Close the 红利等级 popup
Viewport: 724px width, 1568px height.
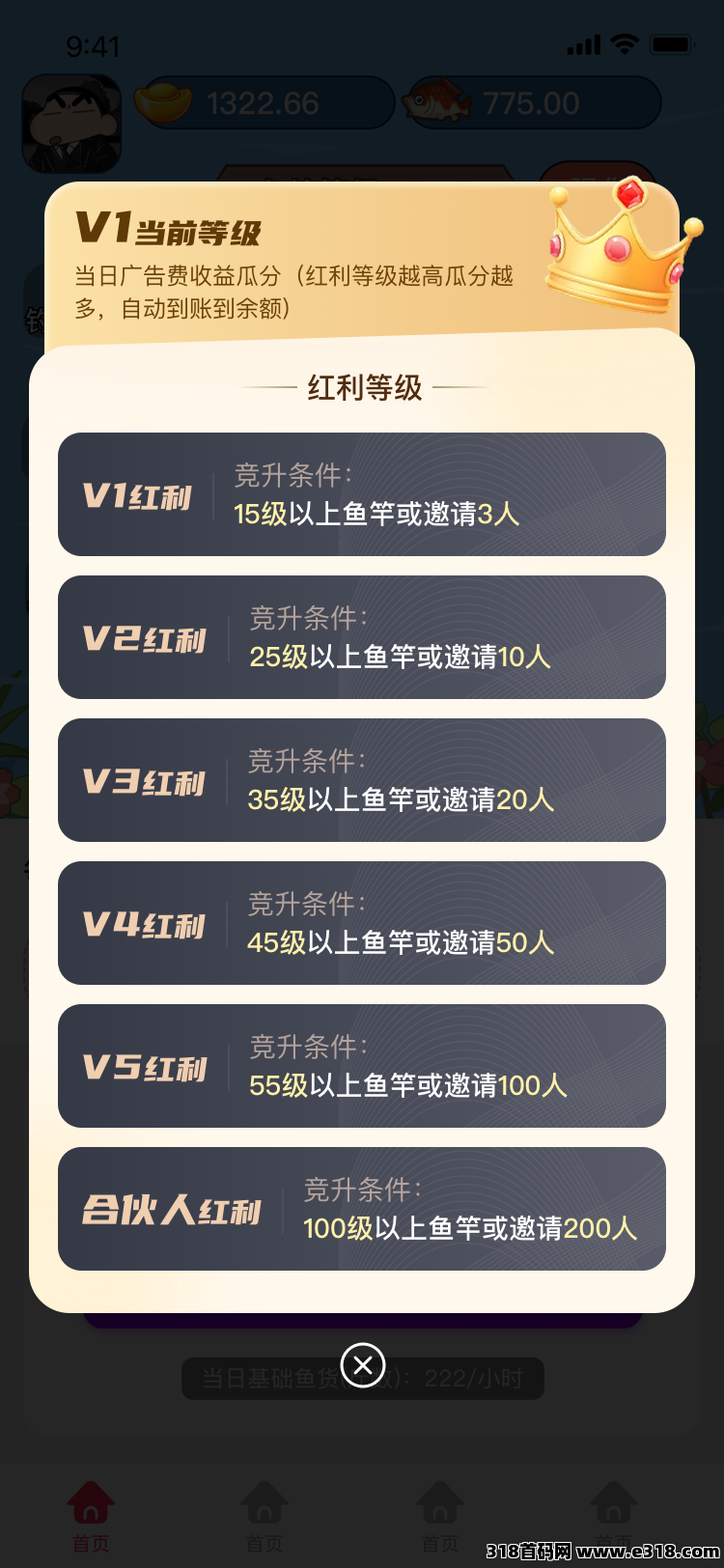(363, 1364)
